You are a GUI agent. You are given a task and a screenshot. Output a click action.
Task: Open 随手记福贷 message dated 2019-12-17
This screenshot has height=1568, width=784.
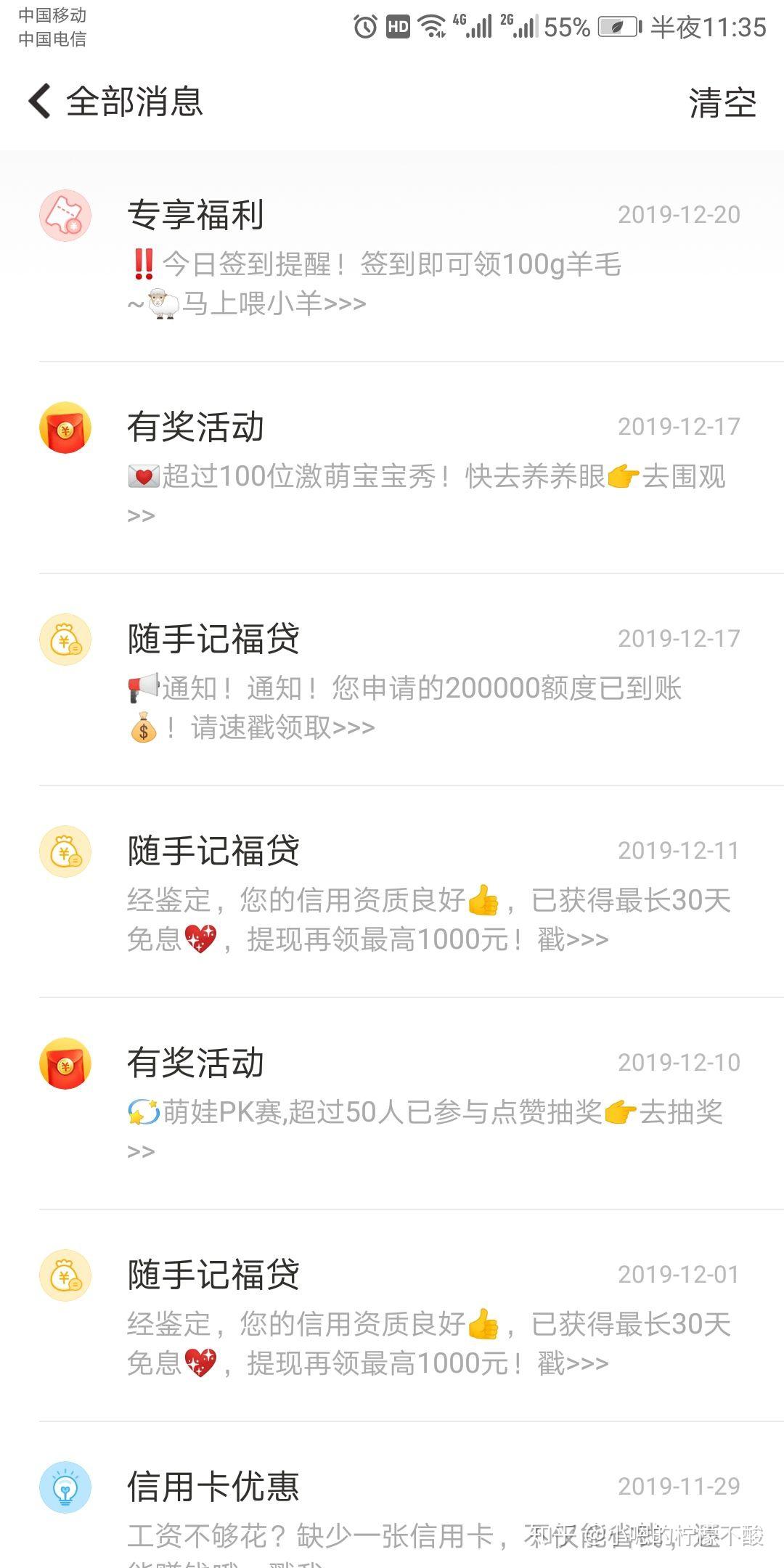(392, 680)
